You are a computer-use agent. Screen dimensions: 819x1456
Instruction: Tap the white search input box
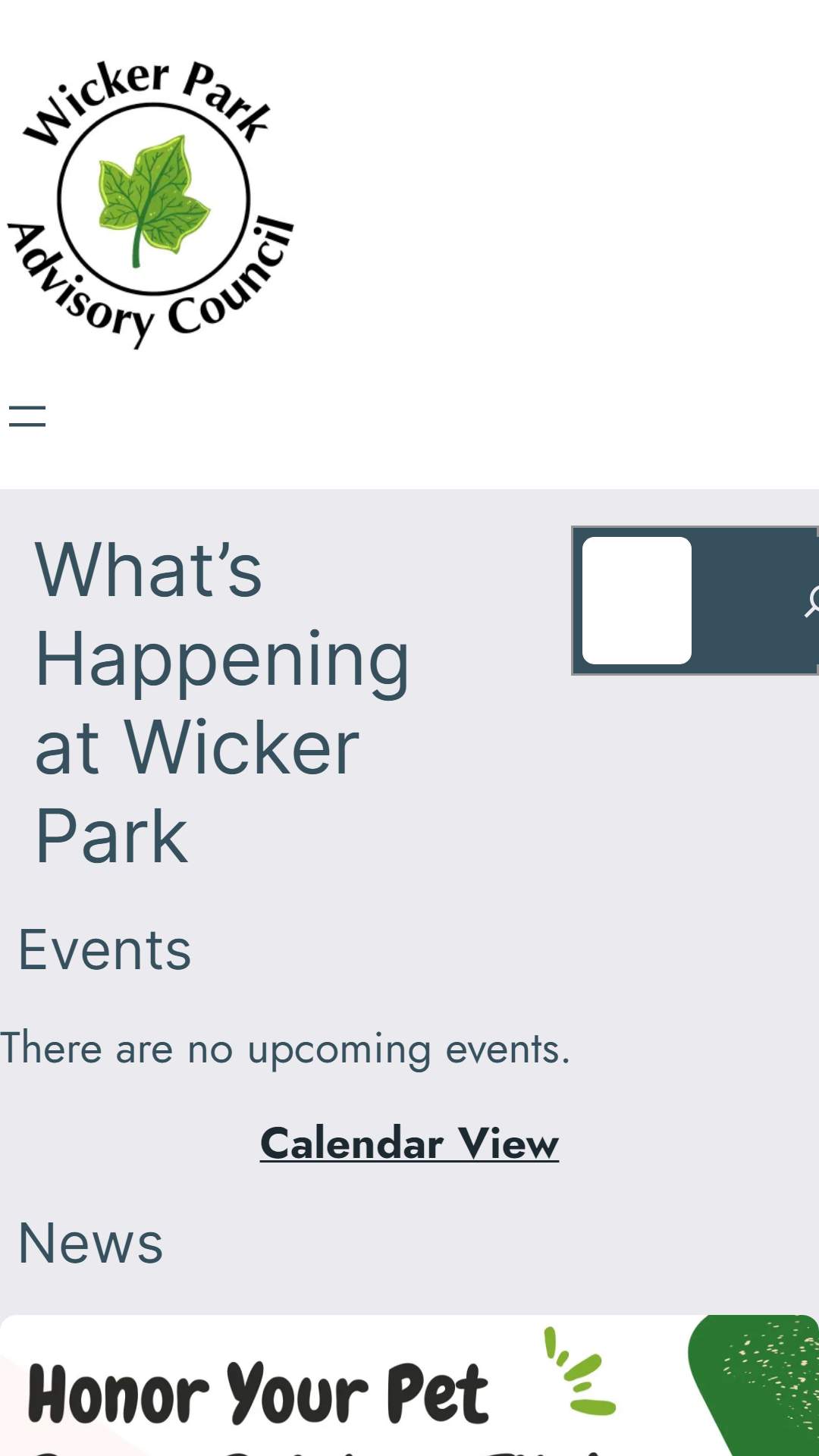coord(637,600)
